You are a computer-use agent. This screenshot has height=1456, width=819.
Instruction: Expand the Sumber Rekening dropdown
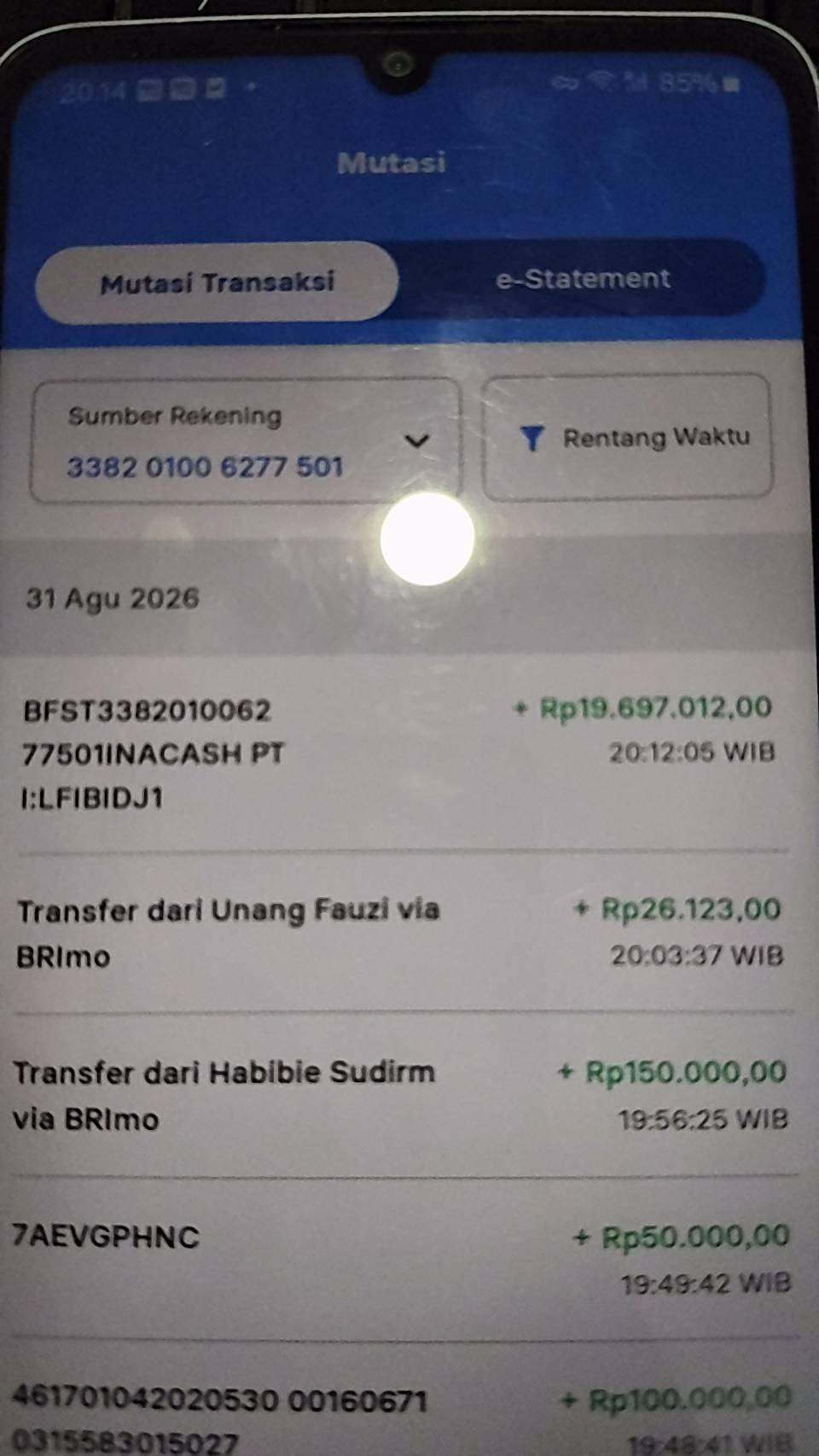246,441
